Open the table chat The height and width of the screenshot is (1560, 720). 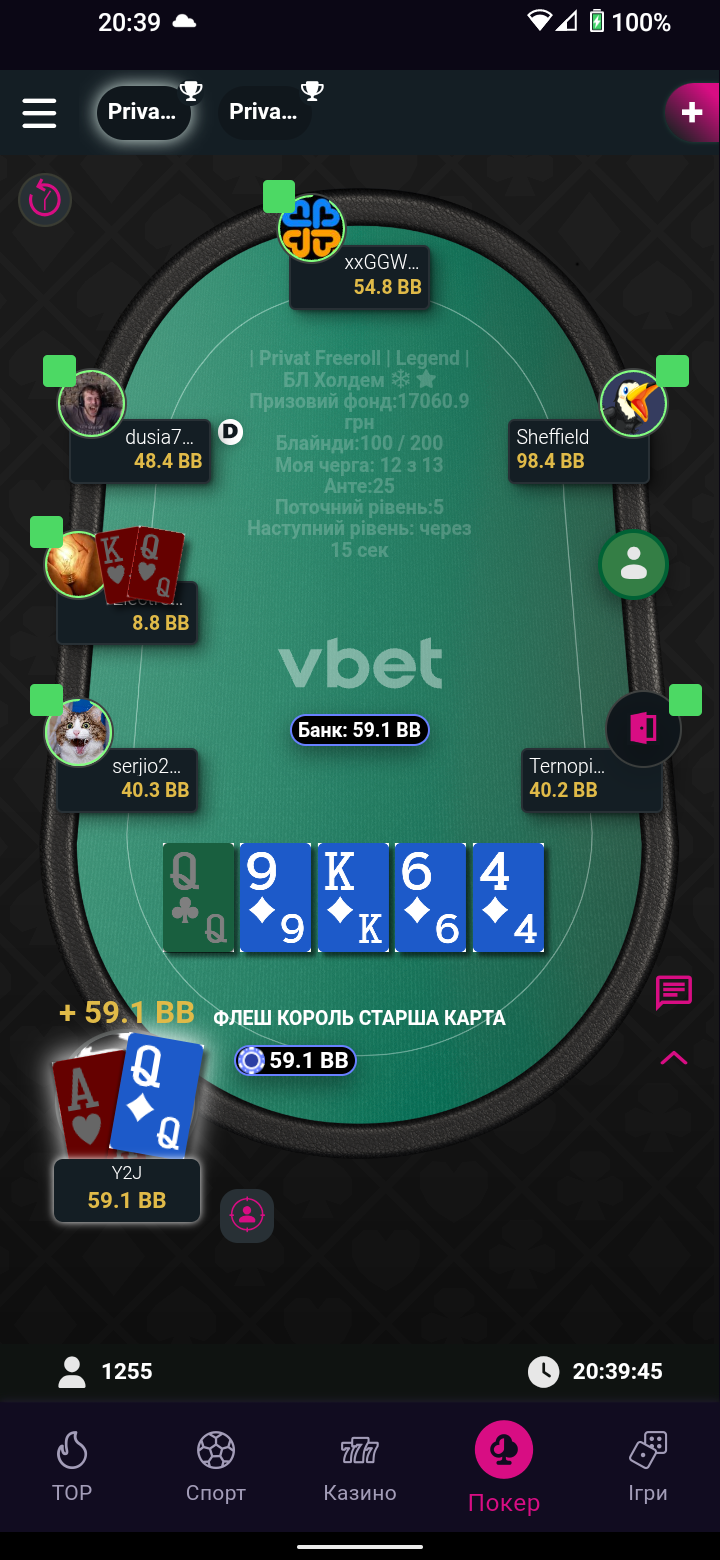pos(674,992)
